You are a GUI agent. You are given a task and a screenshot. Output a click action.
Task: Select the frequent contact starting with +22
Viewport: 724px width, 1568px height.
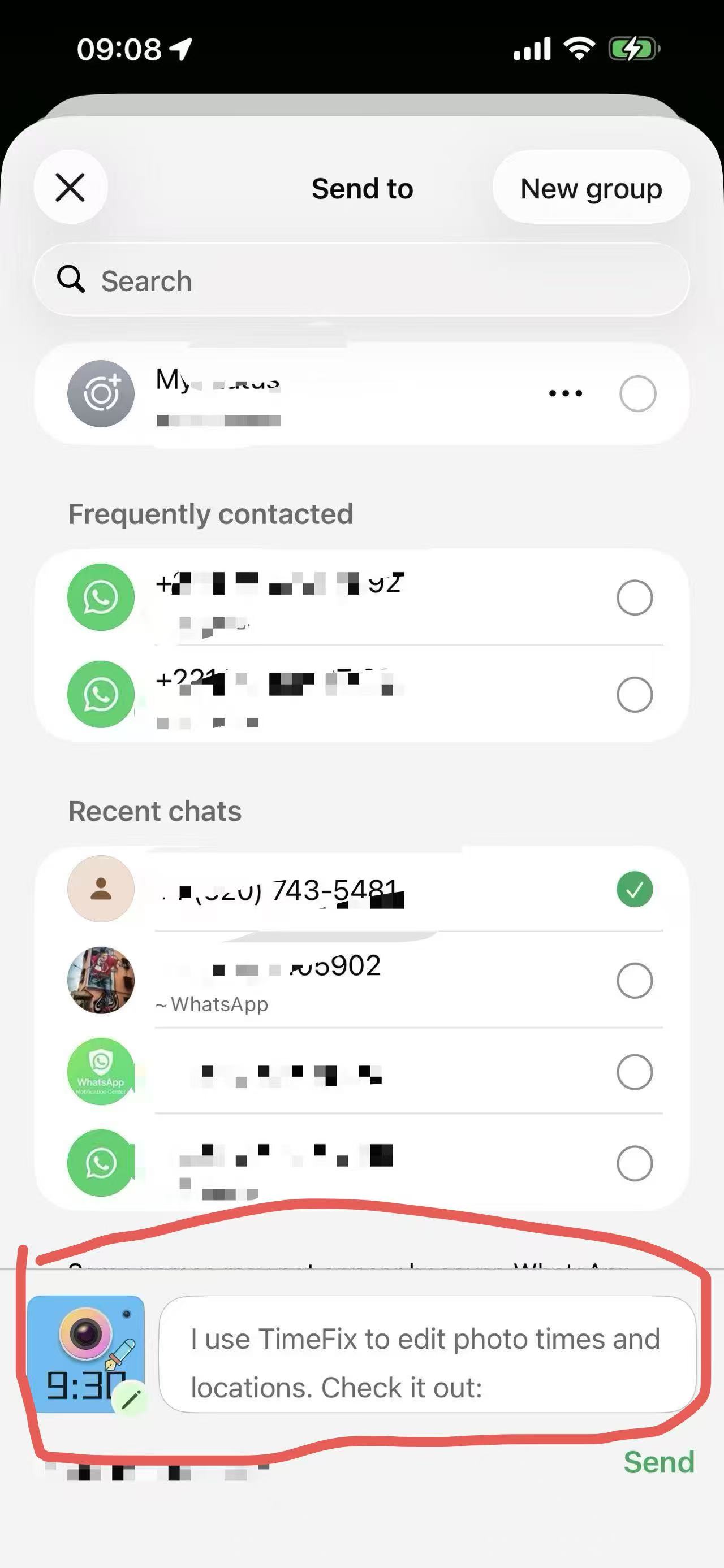(x=635, y=694)
